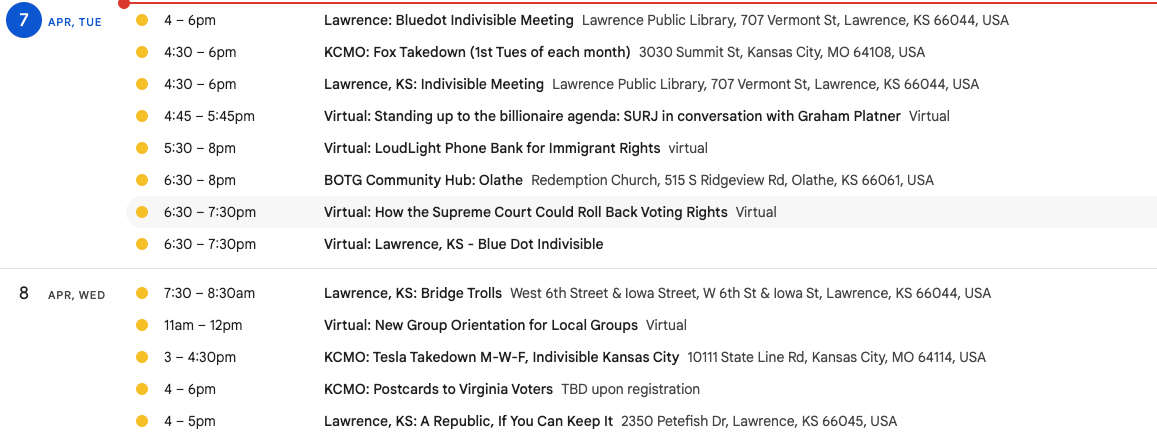This screenshot has height=444, width=1157.
Task: Open Supreme Court Voting Rights virtual event
Action: click(x=642, y=212)
